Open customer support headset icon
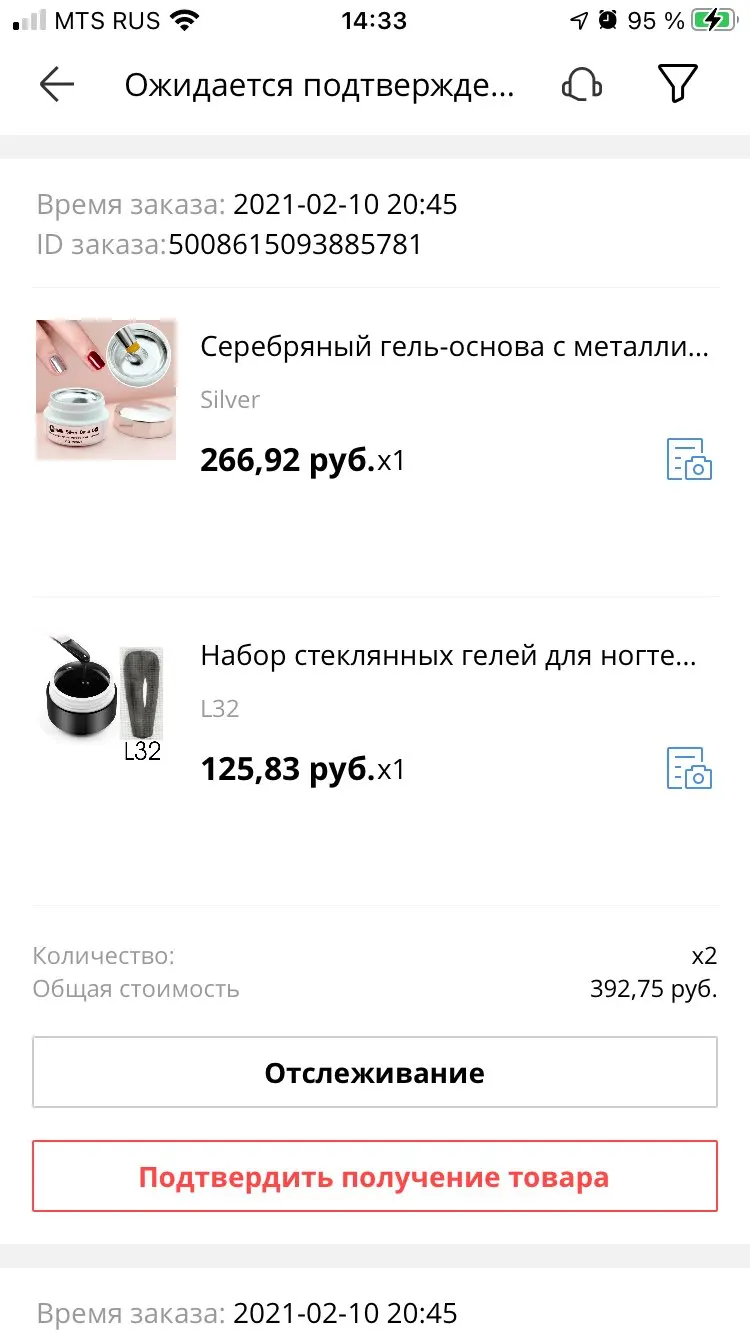 (581, 85)
